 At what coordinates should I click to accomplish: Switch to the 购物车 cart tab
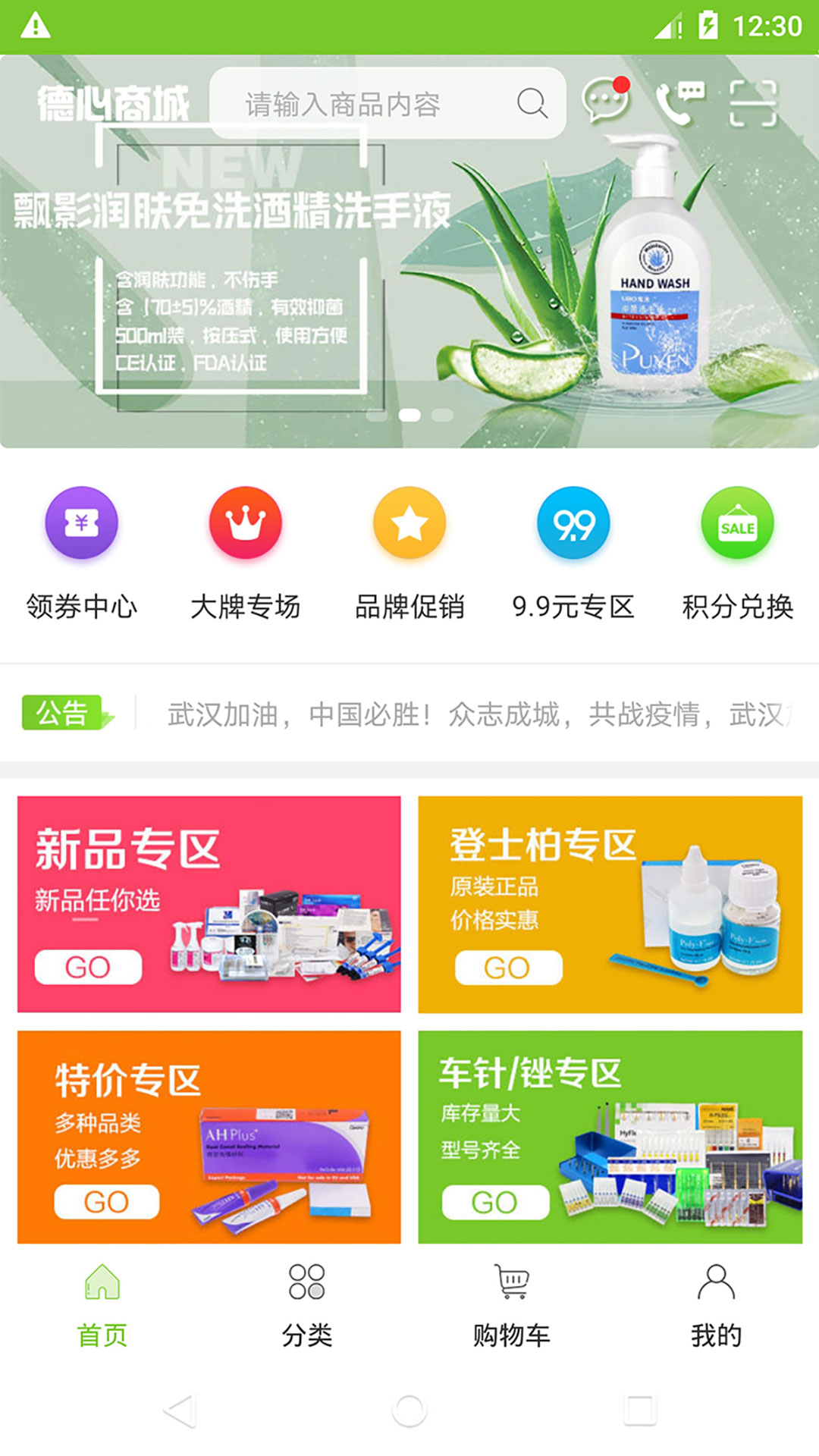(512, 1306)
